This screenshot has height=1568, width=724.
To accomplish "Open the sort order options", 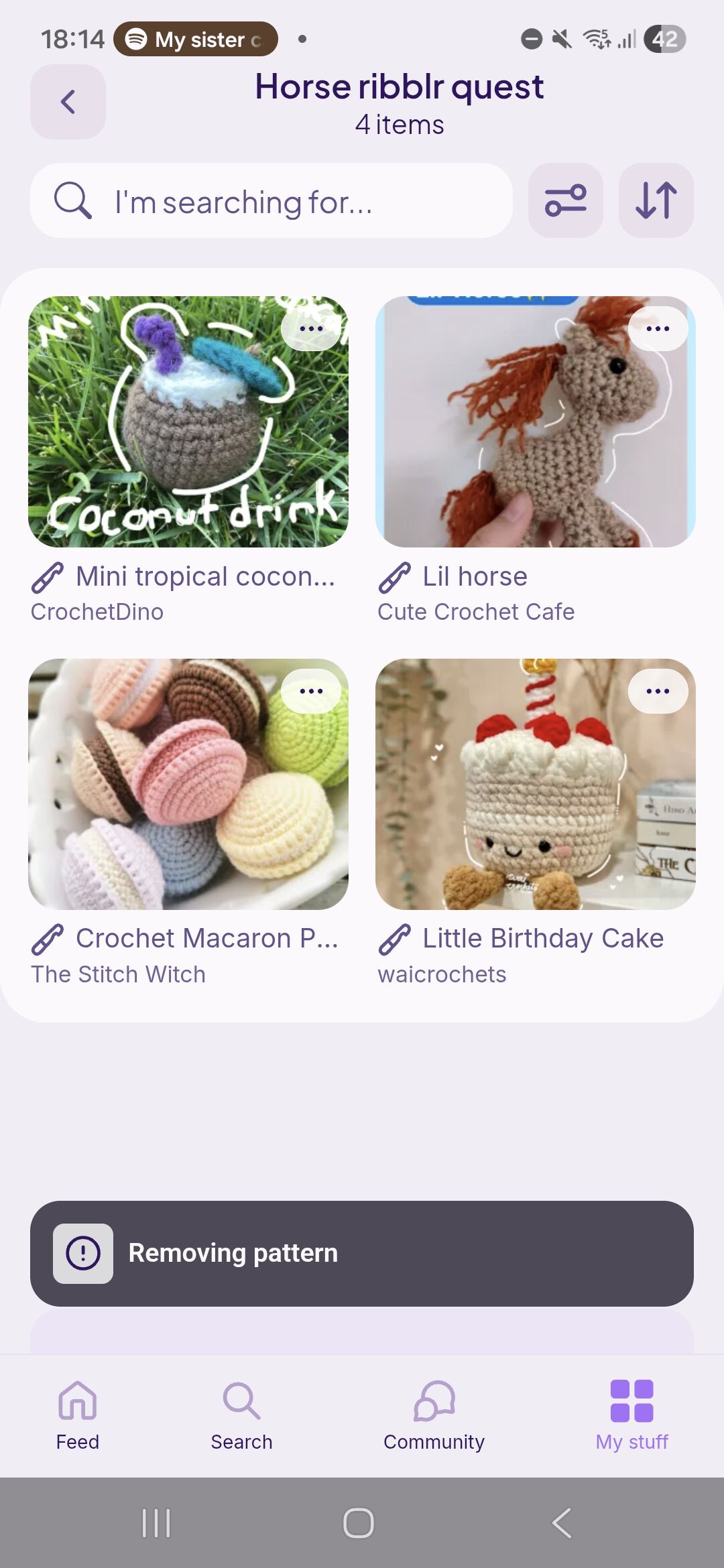I will [656, 200].
